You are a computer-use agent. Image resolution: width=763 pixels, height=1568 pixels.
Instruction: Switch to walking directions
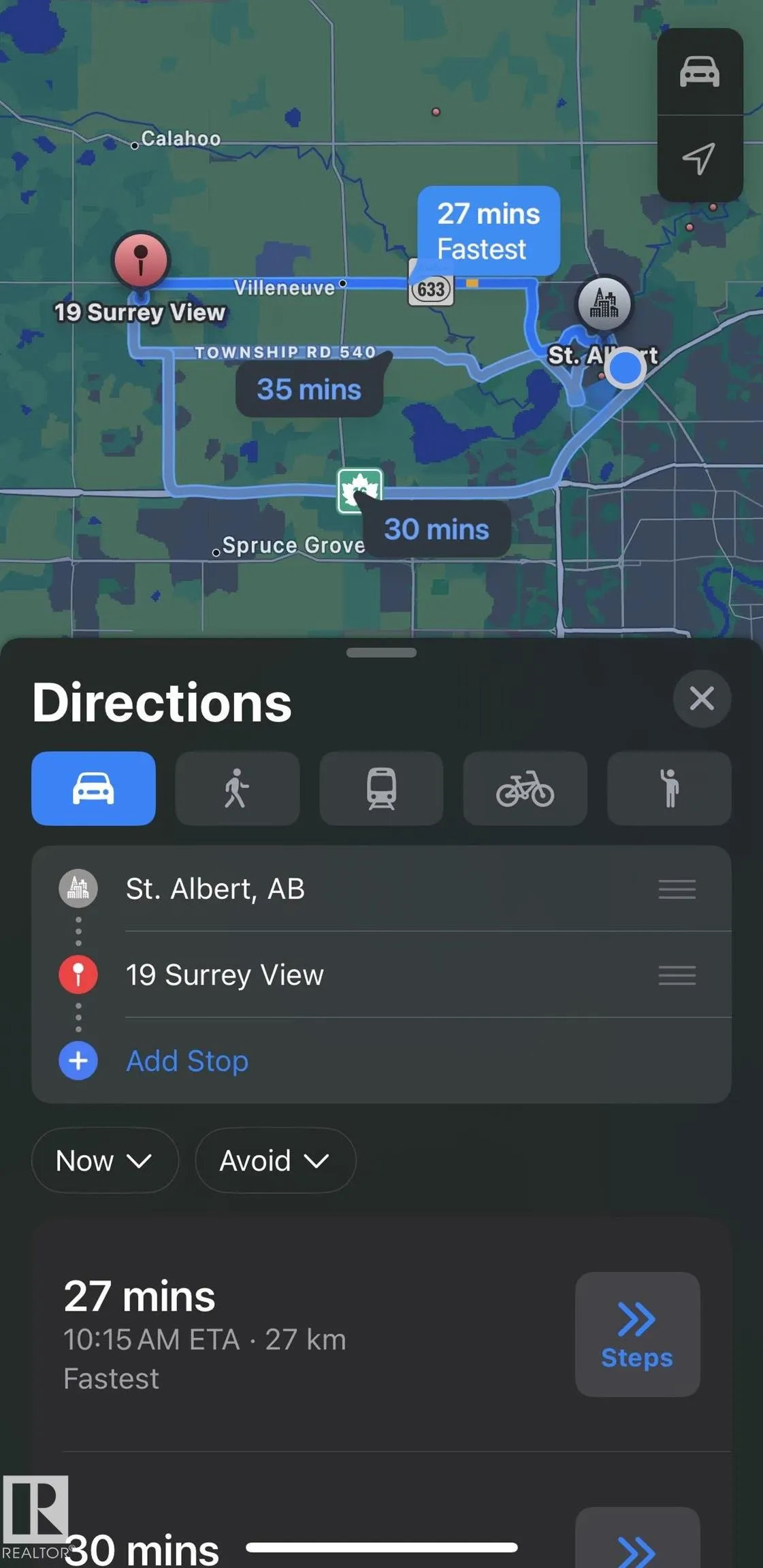237,788
